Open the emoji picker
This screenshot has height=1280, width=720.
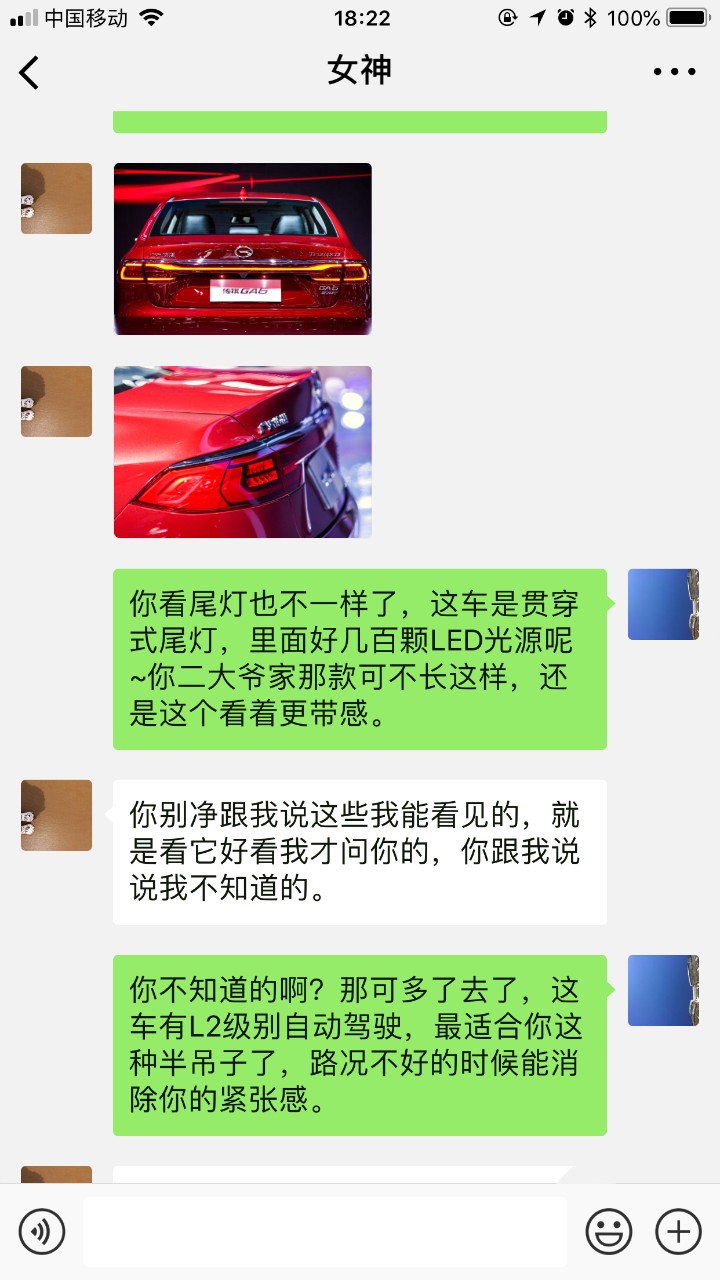coord(608,1231)
